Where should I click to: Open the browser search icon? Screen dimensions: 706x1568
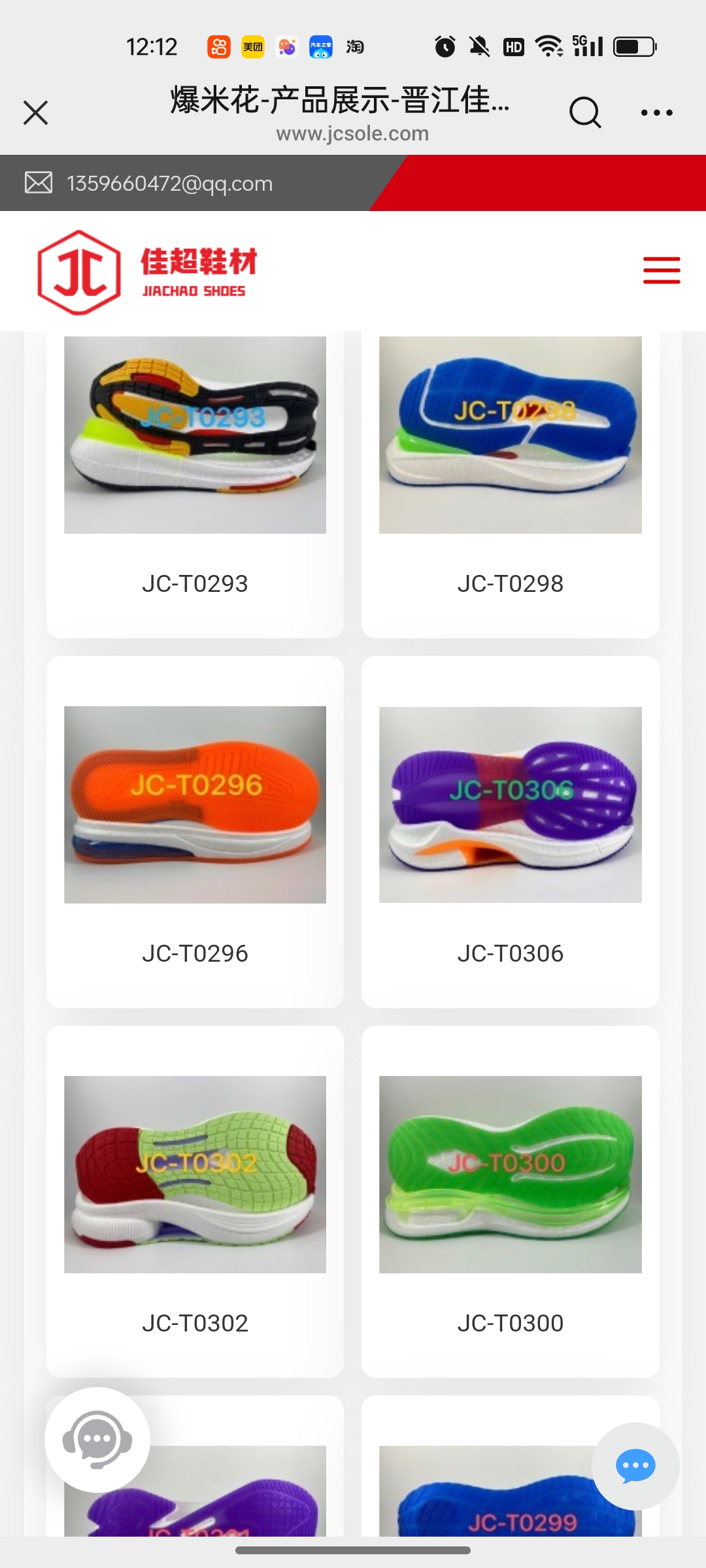tap(584, 112)
